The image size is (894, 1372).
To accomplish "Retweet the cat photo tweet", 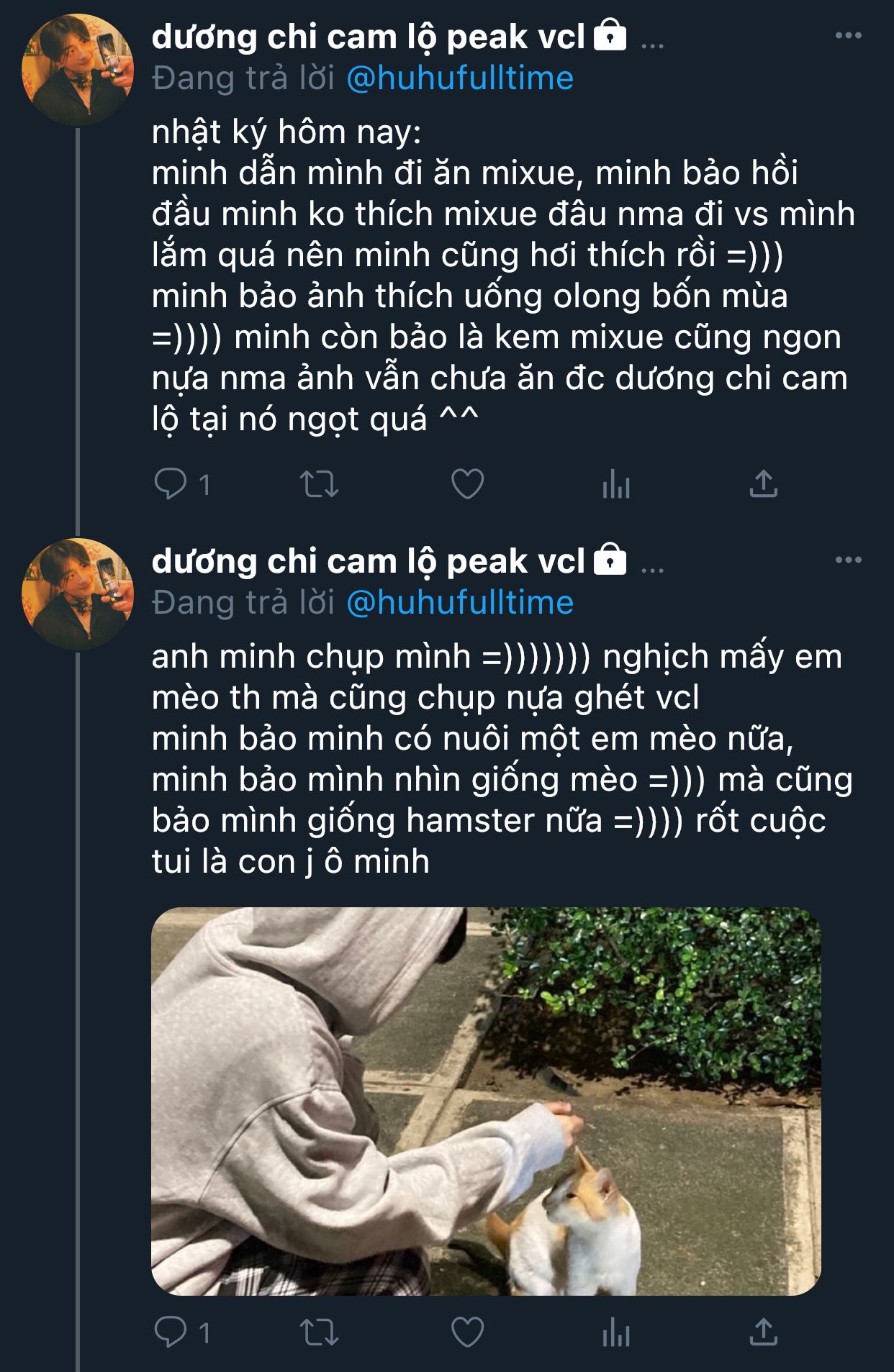I will (319, 1332).
